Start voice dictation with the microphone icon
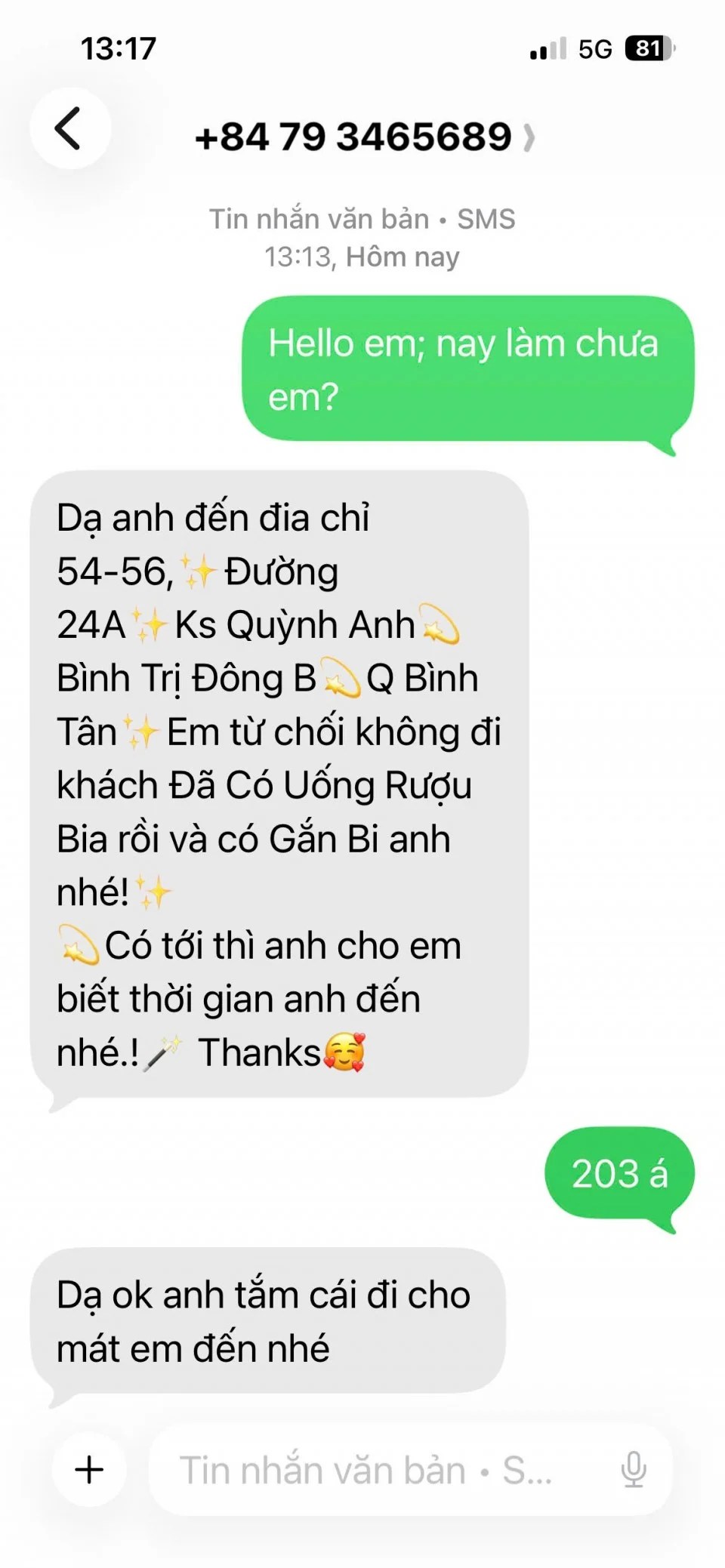The image size is (725, 1568). [x=633, y=1469]
